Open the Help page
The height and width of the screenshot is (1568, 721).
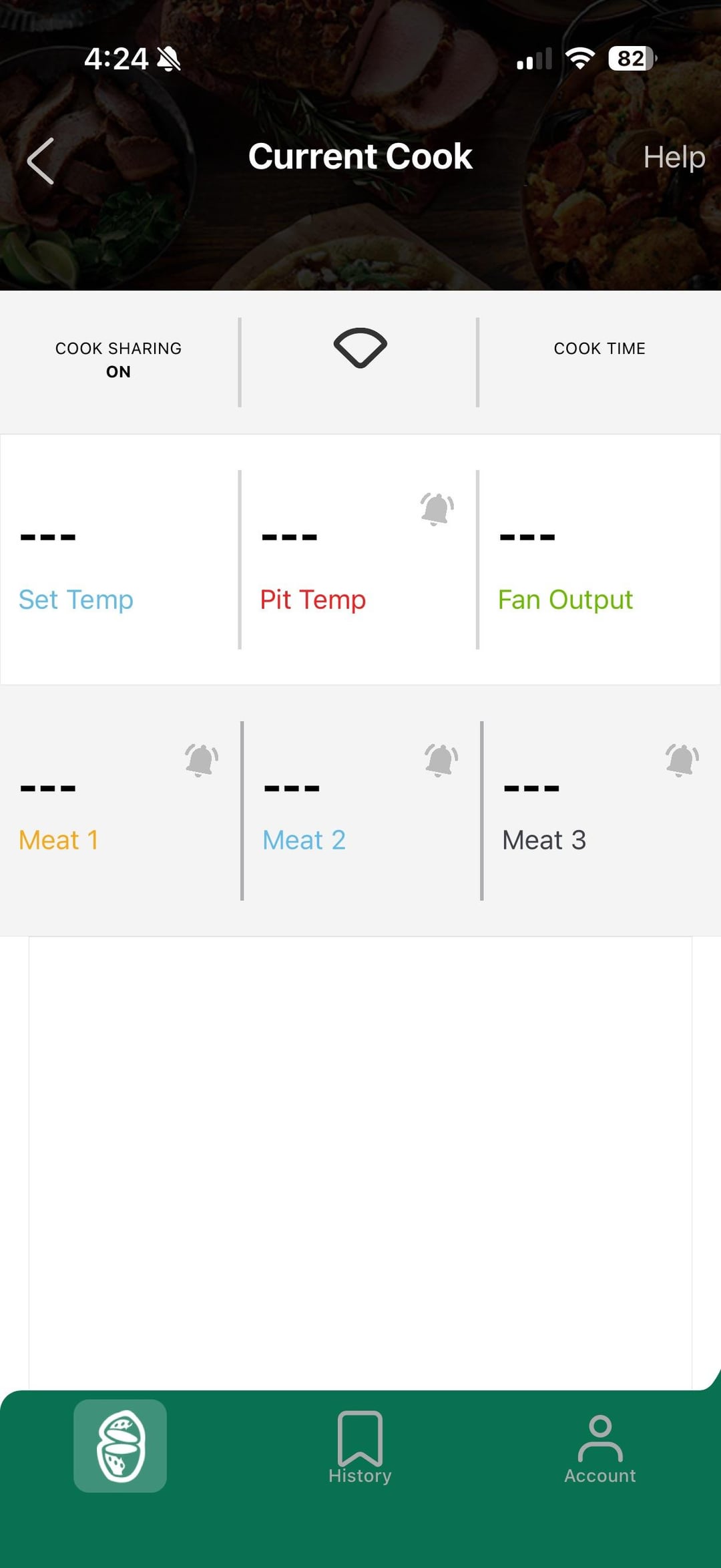point(674,158)
